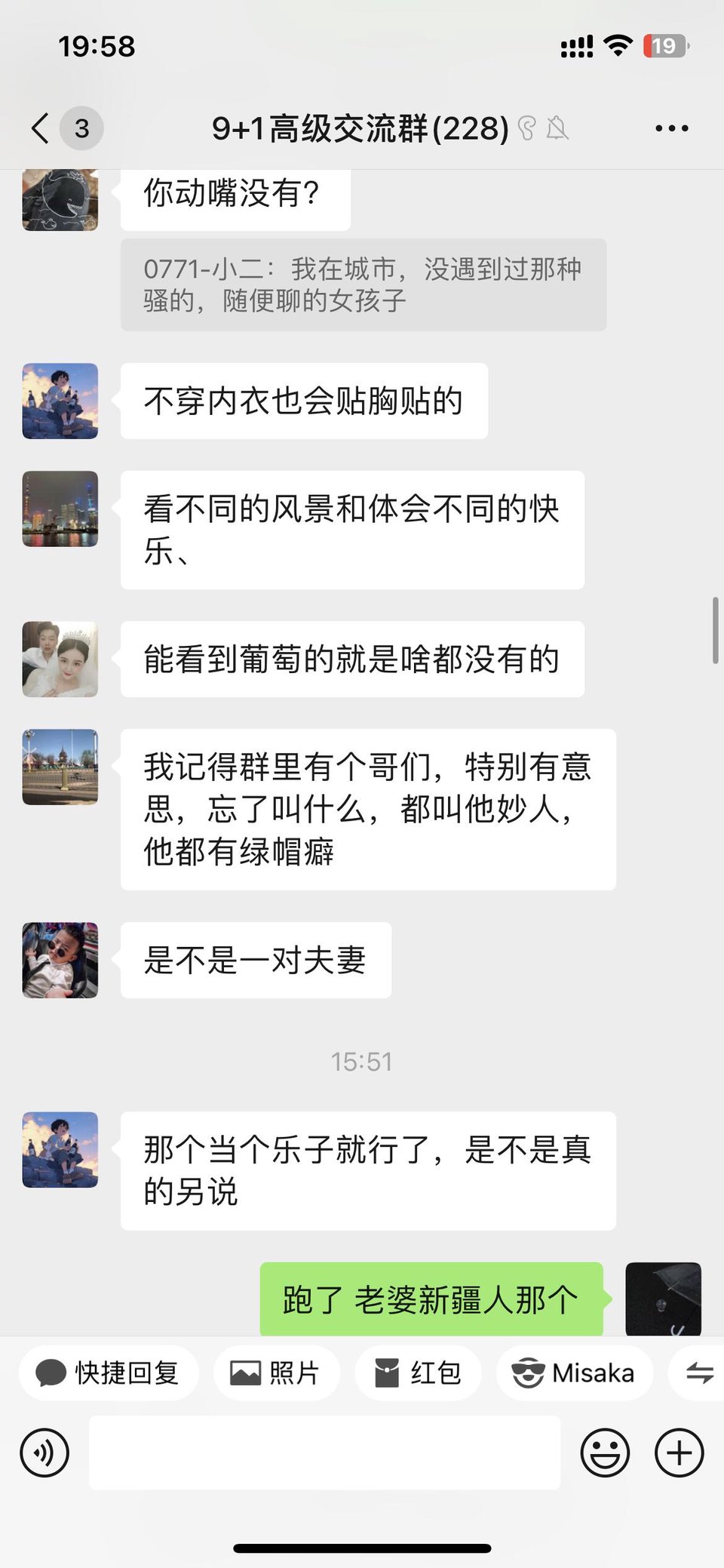Tap the swap arrows chip
The image size is (724, 1568).
click(698, 1373)
